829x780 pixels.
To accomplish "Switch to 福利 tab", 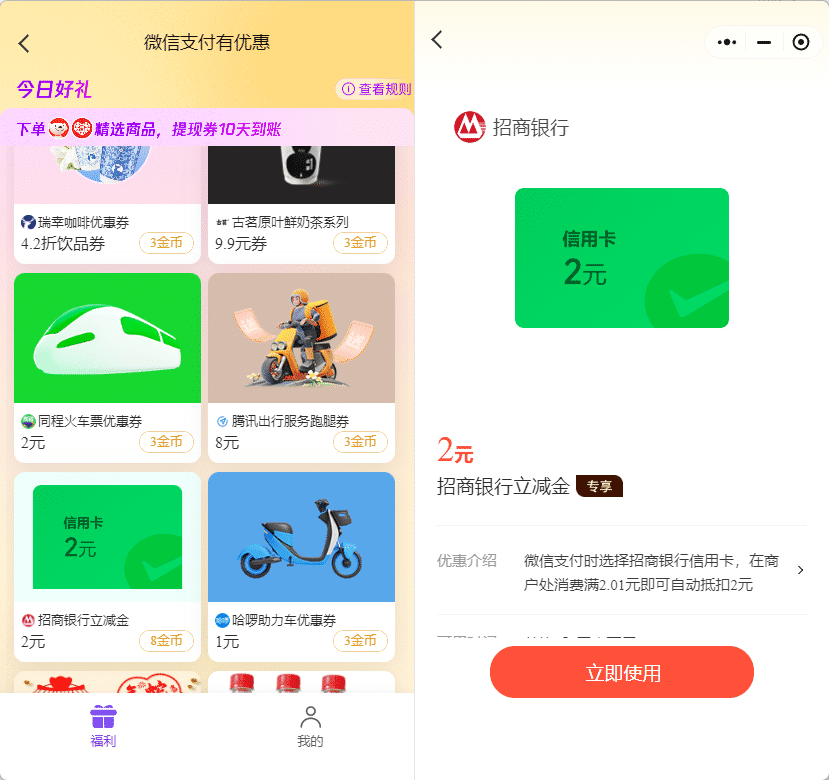I will 104,726.
